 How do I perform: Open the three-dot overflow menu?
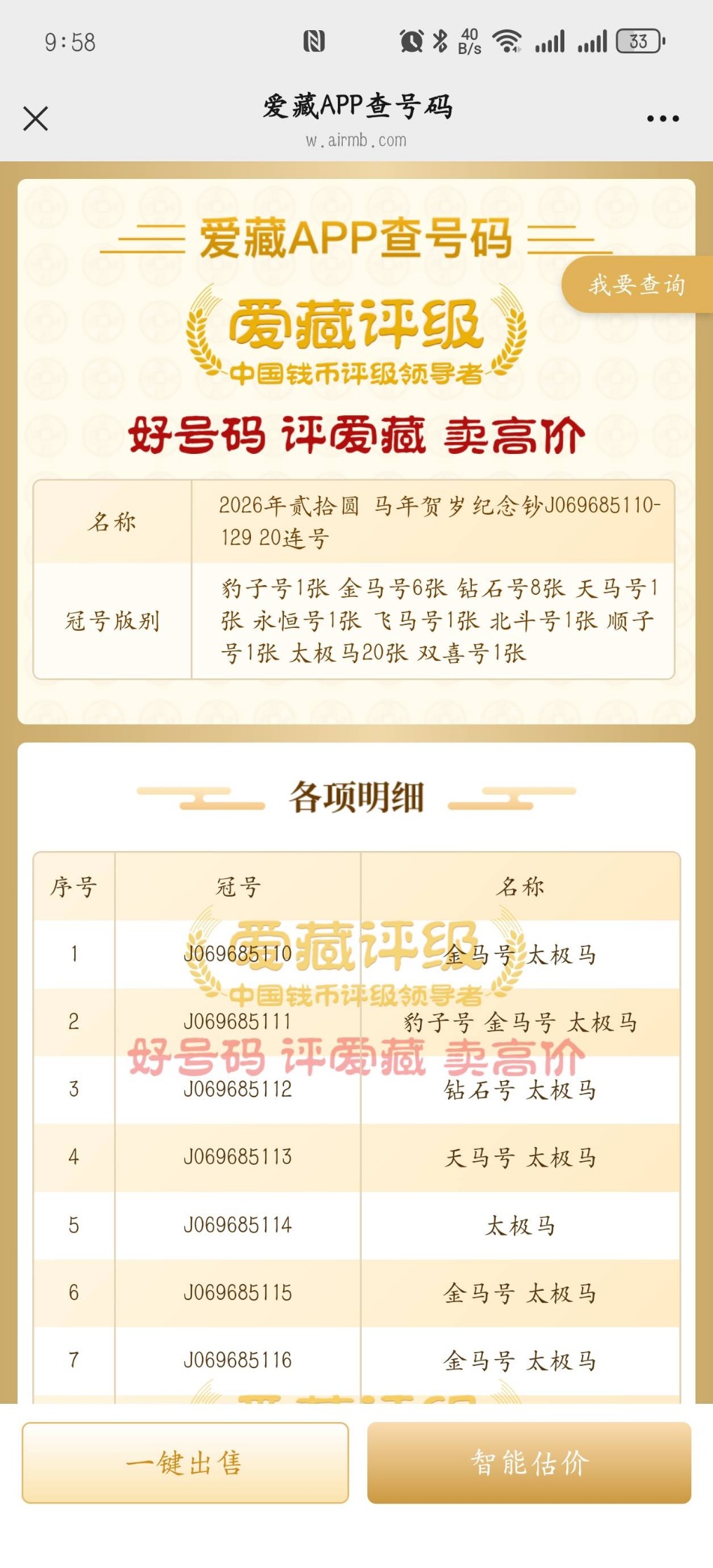(663, 119)
